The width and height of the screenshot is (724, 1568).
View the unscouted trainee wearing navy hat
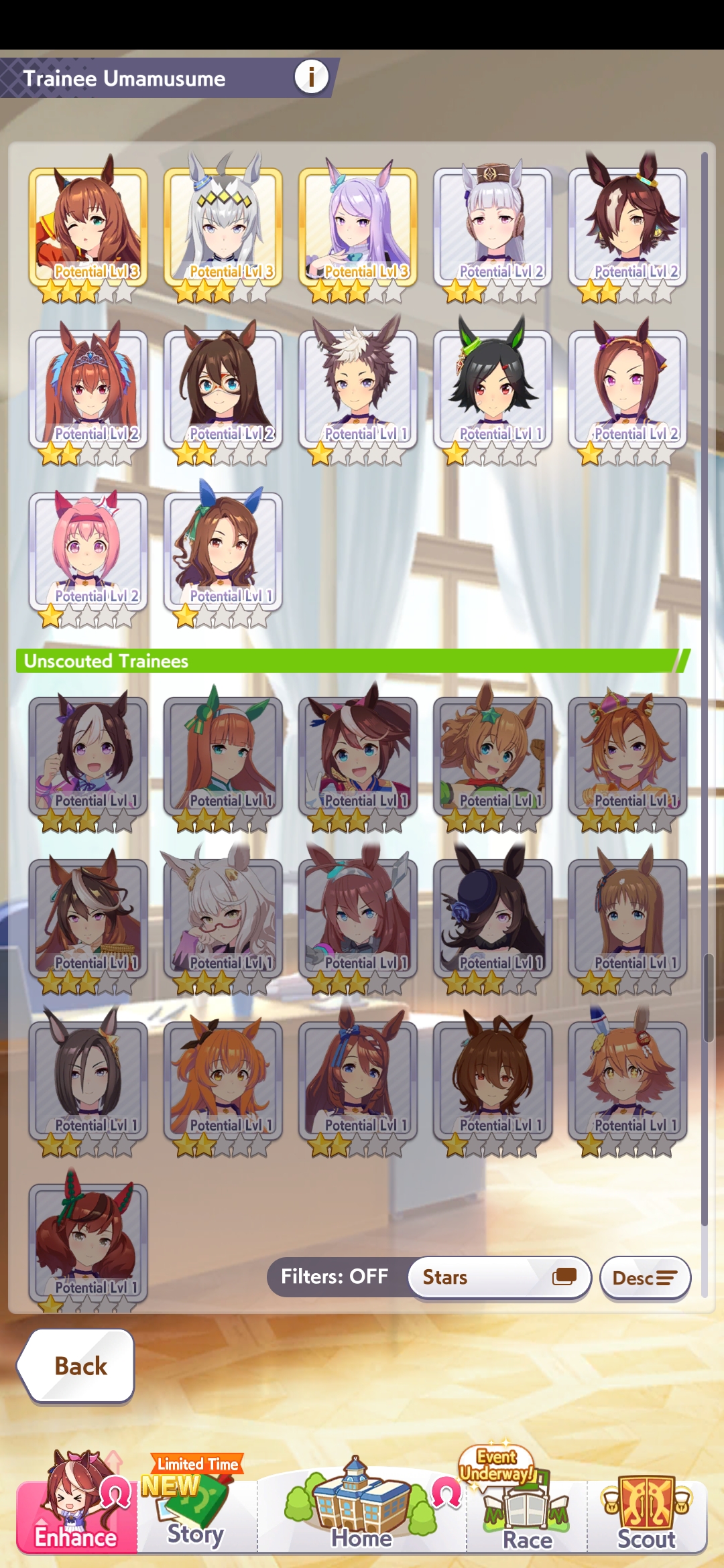(493, 919)
